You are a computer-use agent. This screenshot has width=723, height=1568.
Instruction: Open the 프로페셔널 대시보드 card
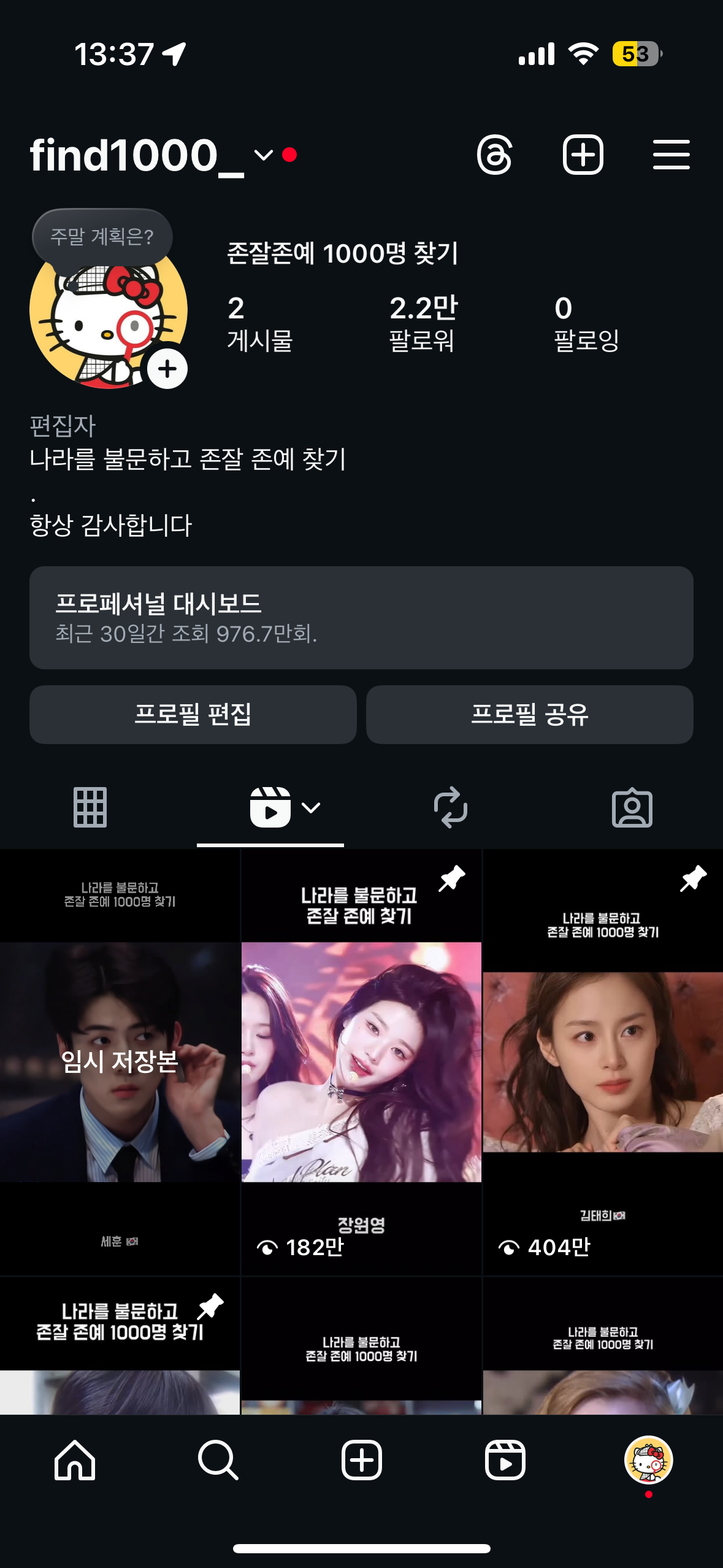coord(361,617)
